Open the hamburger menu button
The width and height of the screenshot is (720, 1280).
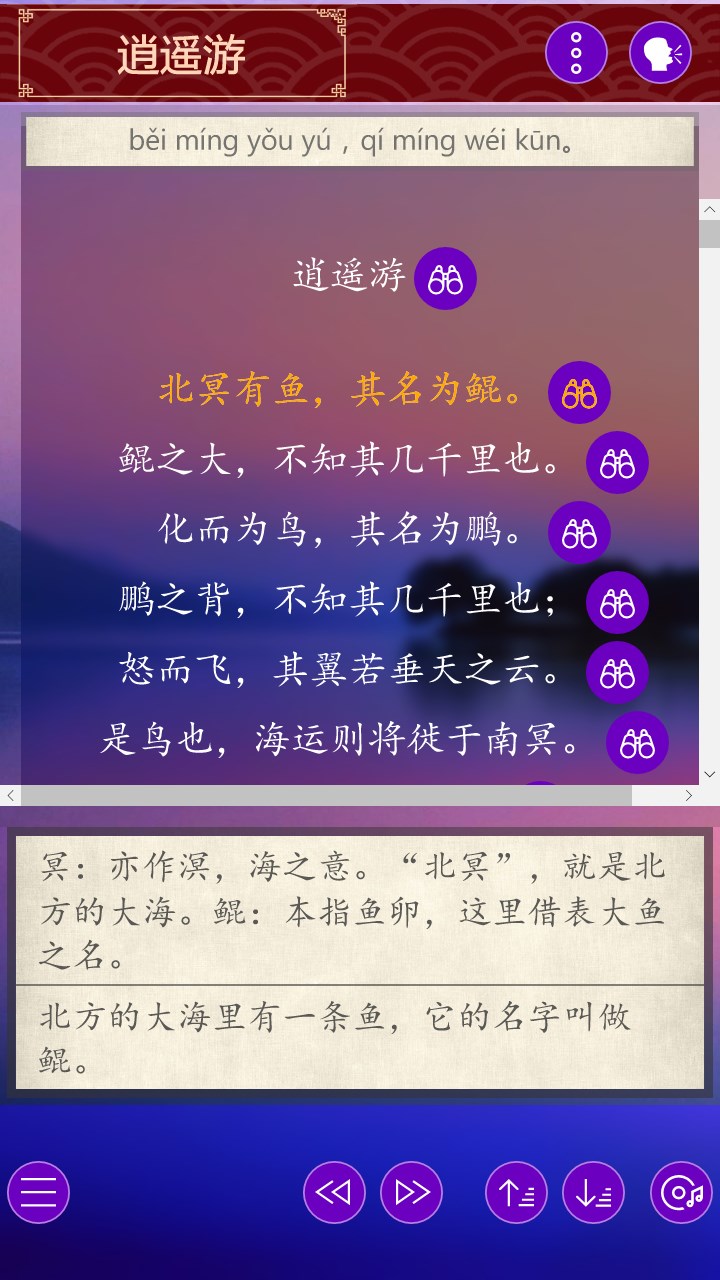click(38, 1192)
